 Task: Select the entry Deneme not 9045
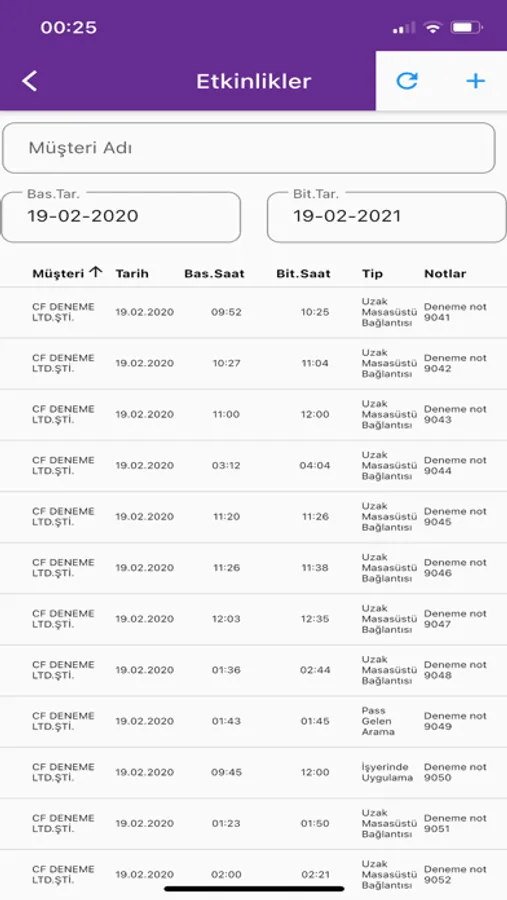point(253,517)
